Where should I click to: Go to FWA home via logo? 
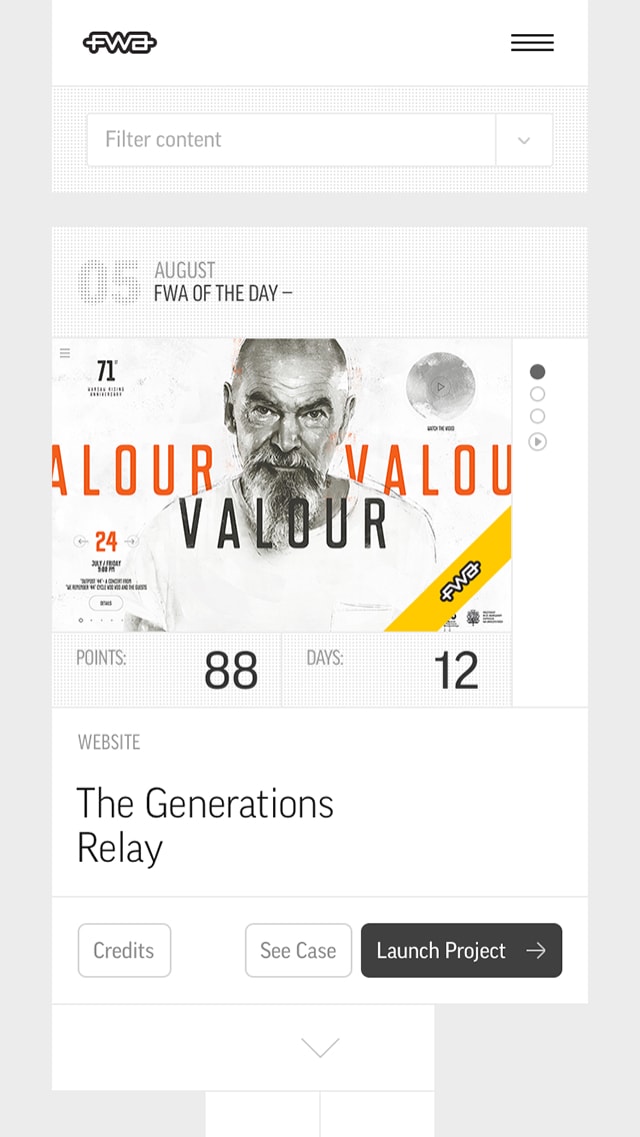(x=120, y=43)
